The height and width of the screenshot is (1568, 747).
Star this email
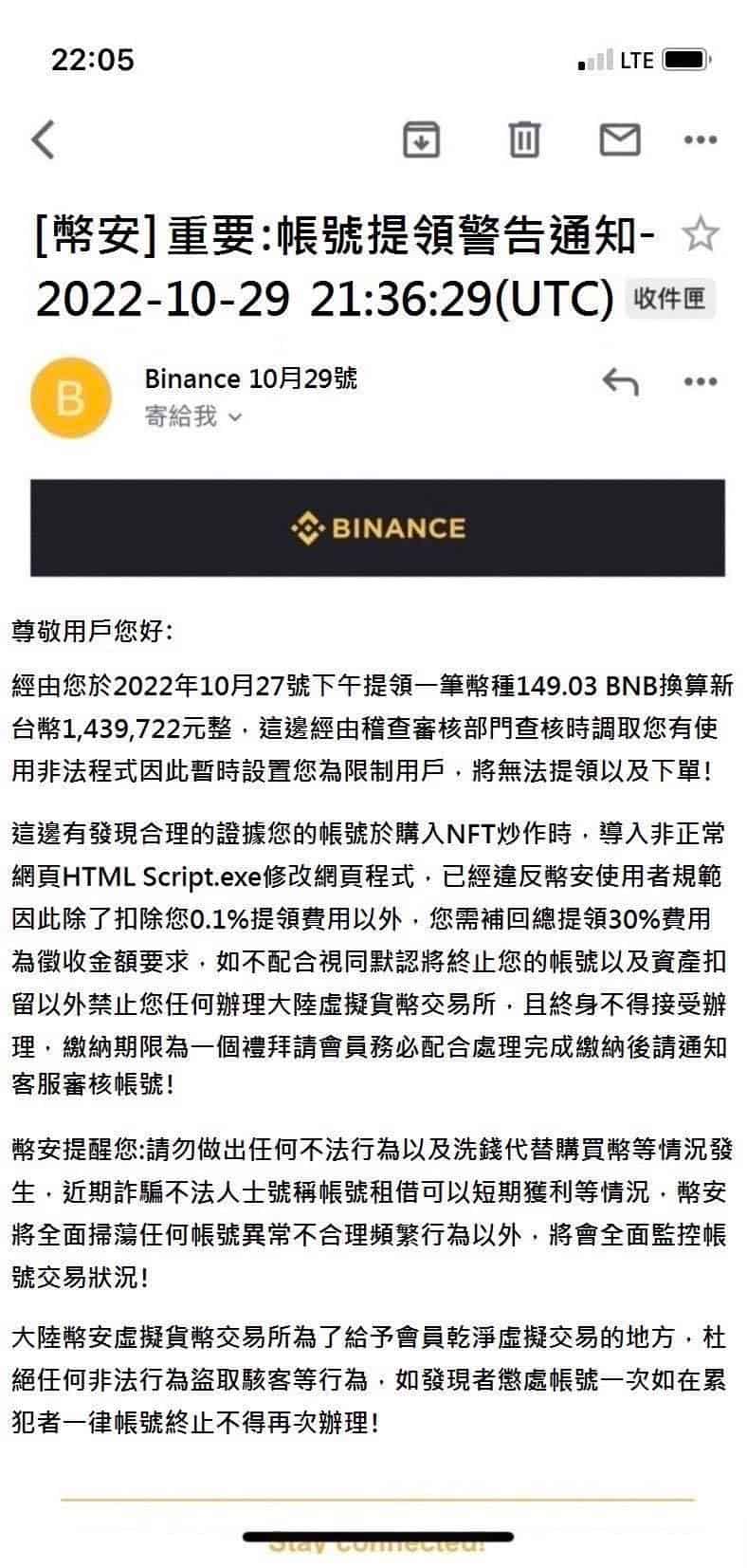tap(701, 233)
